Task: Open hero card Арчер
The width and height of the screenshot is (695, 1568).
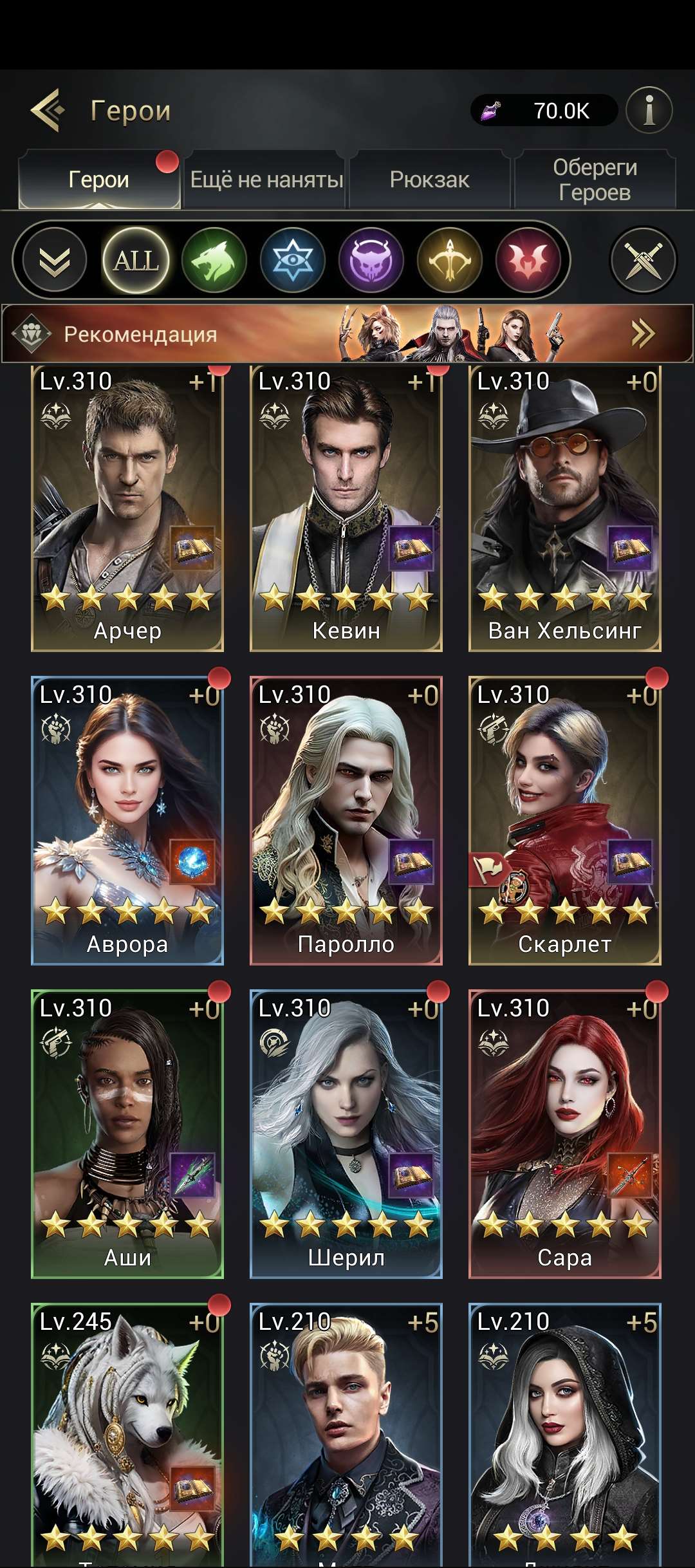Action: [x=127, y=509]
